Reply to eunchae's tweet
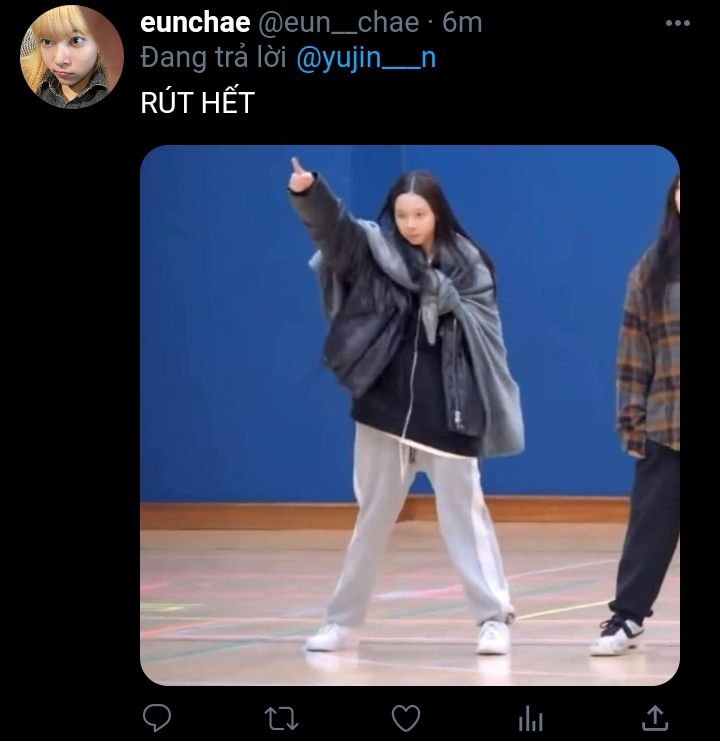 point(157,717)
